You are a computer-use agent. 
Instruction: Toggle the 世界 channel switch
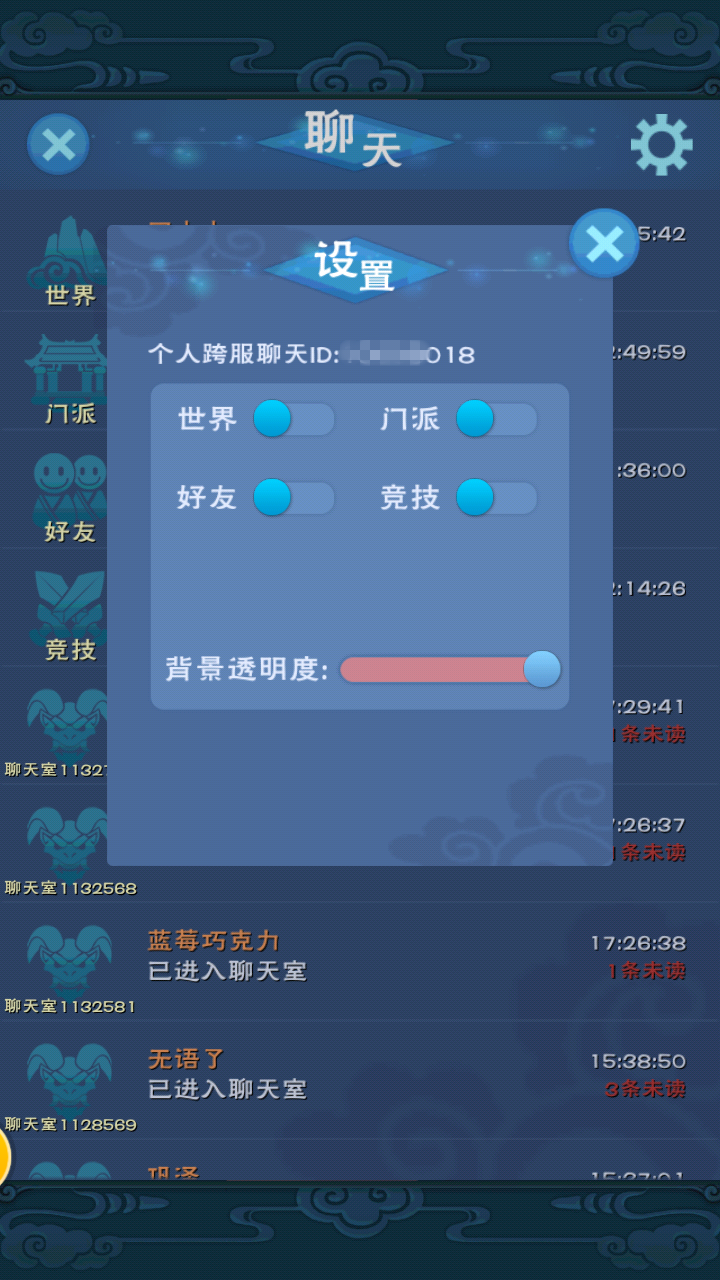(293, 419)
